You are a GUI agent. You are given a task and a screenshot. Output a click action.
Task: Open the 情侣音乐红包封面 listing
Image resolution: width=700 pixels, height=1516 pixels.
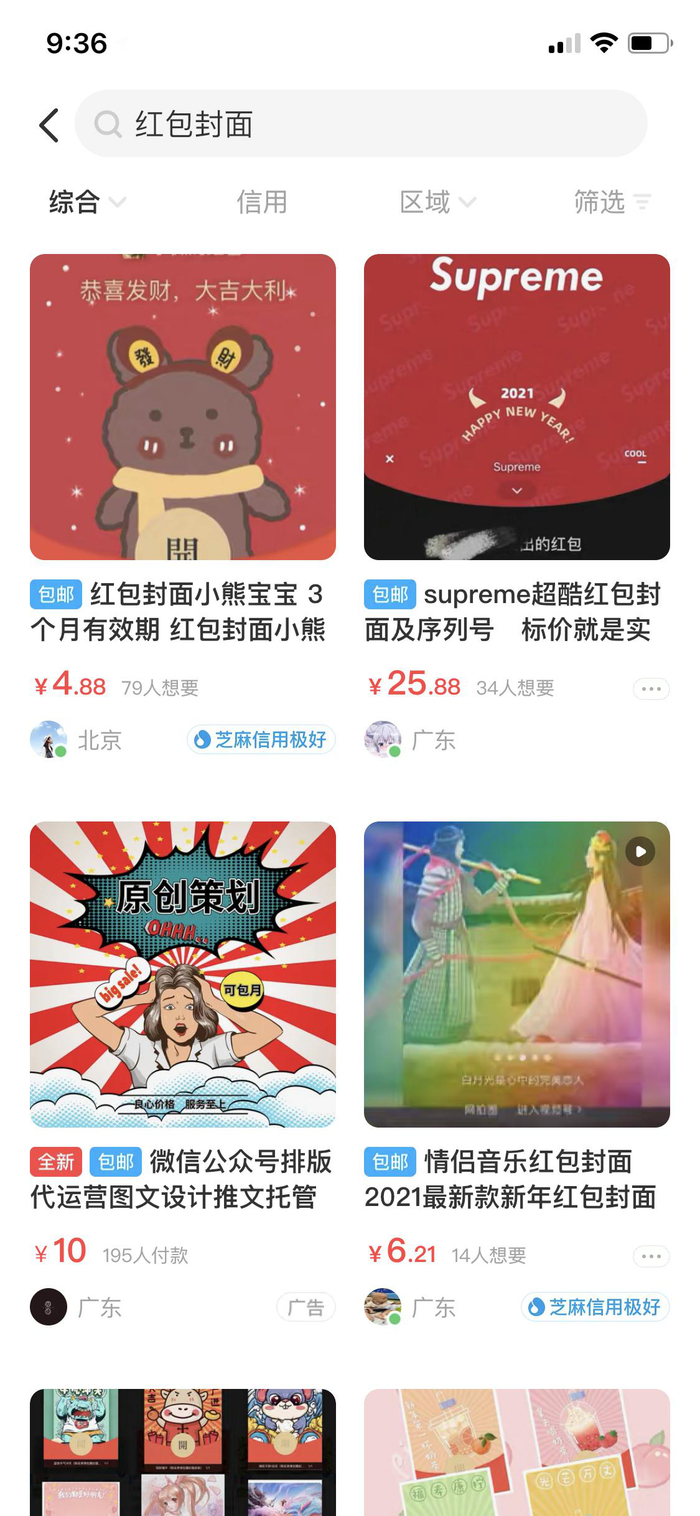tap(516, 974)
